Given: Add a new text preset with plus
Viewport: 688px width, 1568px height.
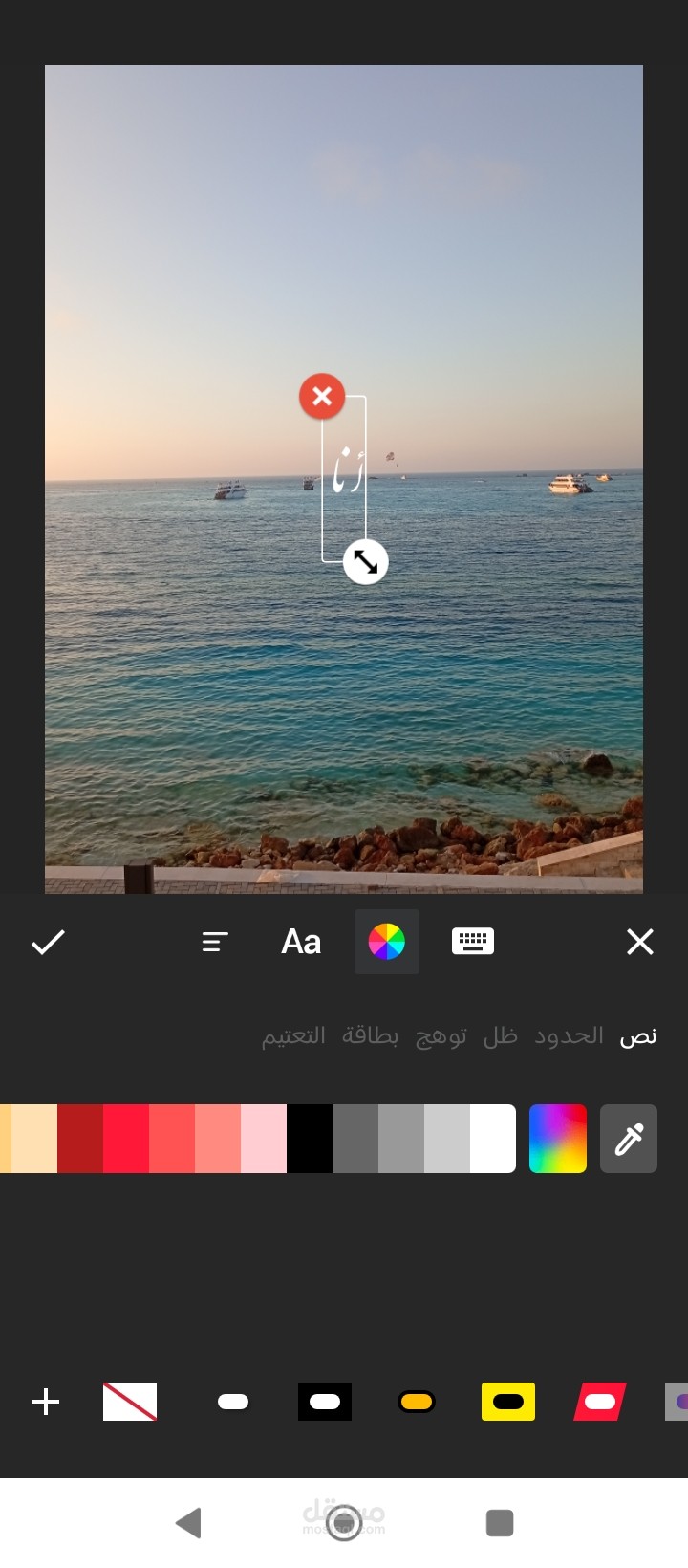Looking at the screenshot, I should (x=46, y=1402).
